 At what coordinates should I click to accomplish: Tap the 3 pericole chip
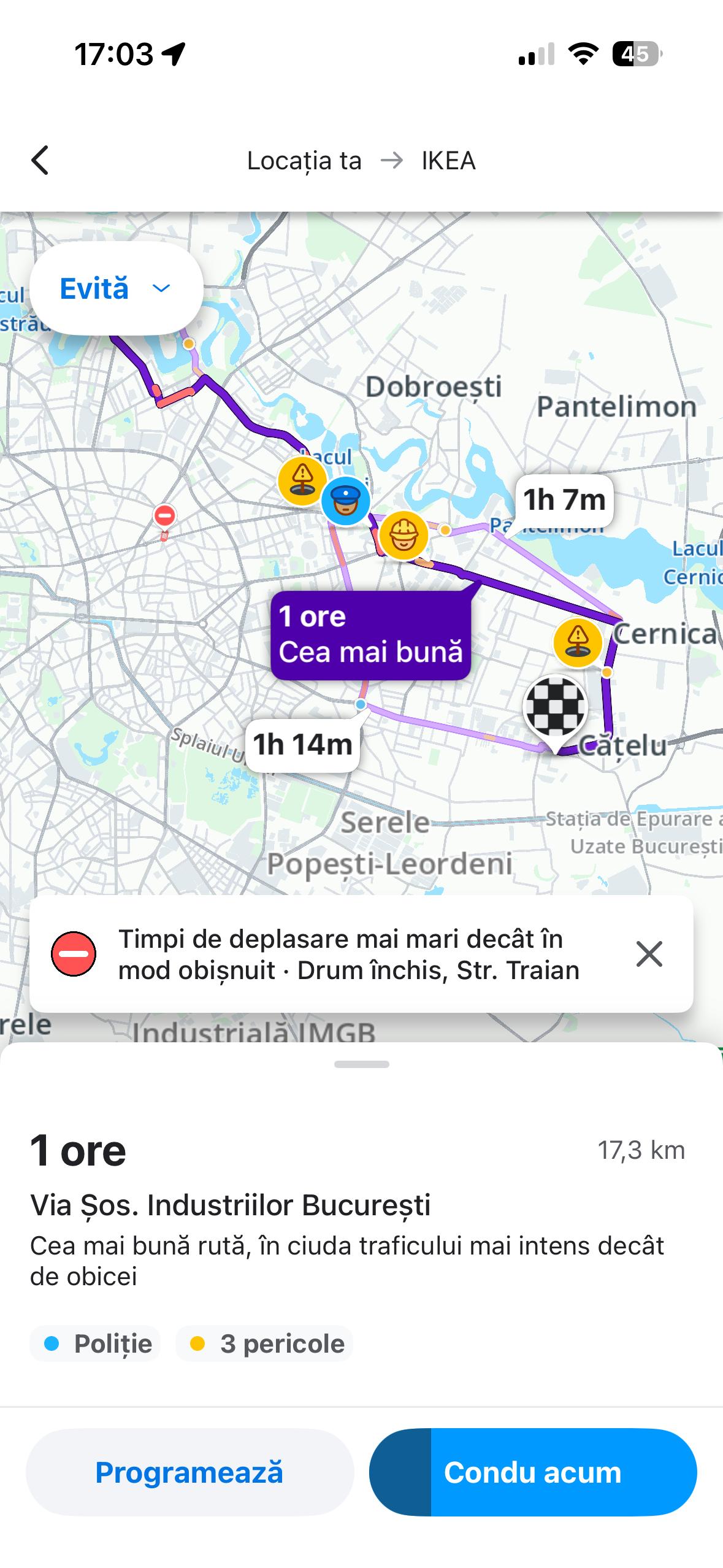point(265,1344)
